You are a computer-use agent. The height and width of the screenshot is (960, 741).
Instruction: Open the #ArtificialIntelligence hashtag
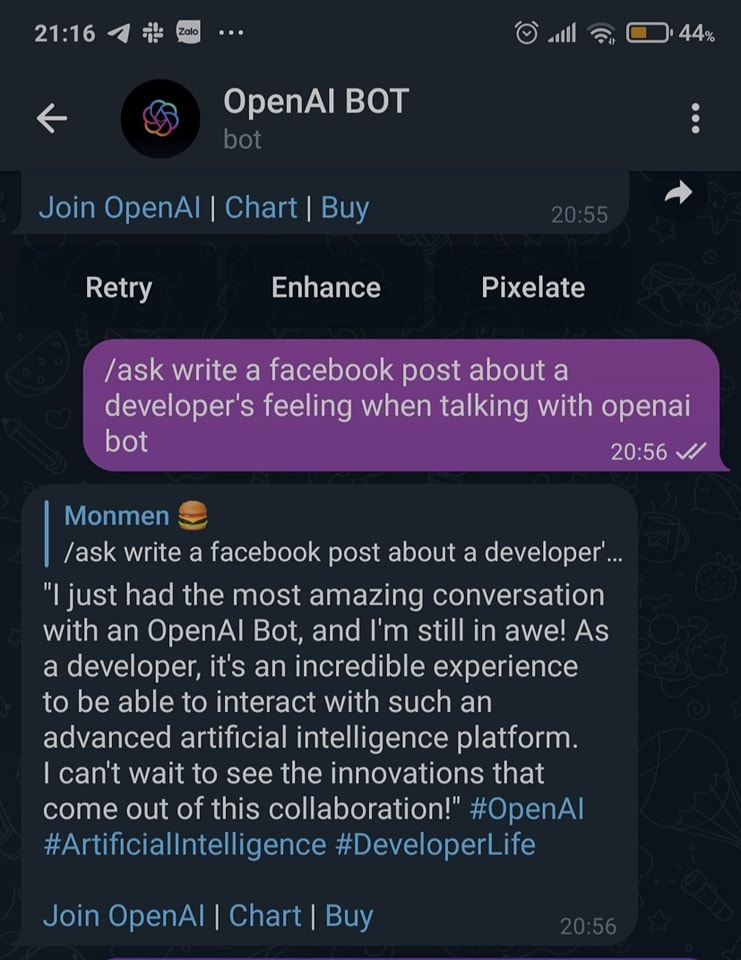[185, 844]
